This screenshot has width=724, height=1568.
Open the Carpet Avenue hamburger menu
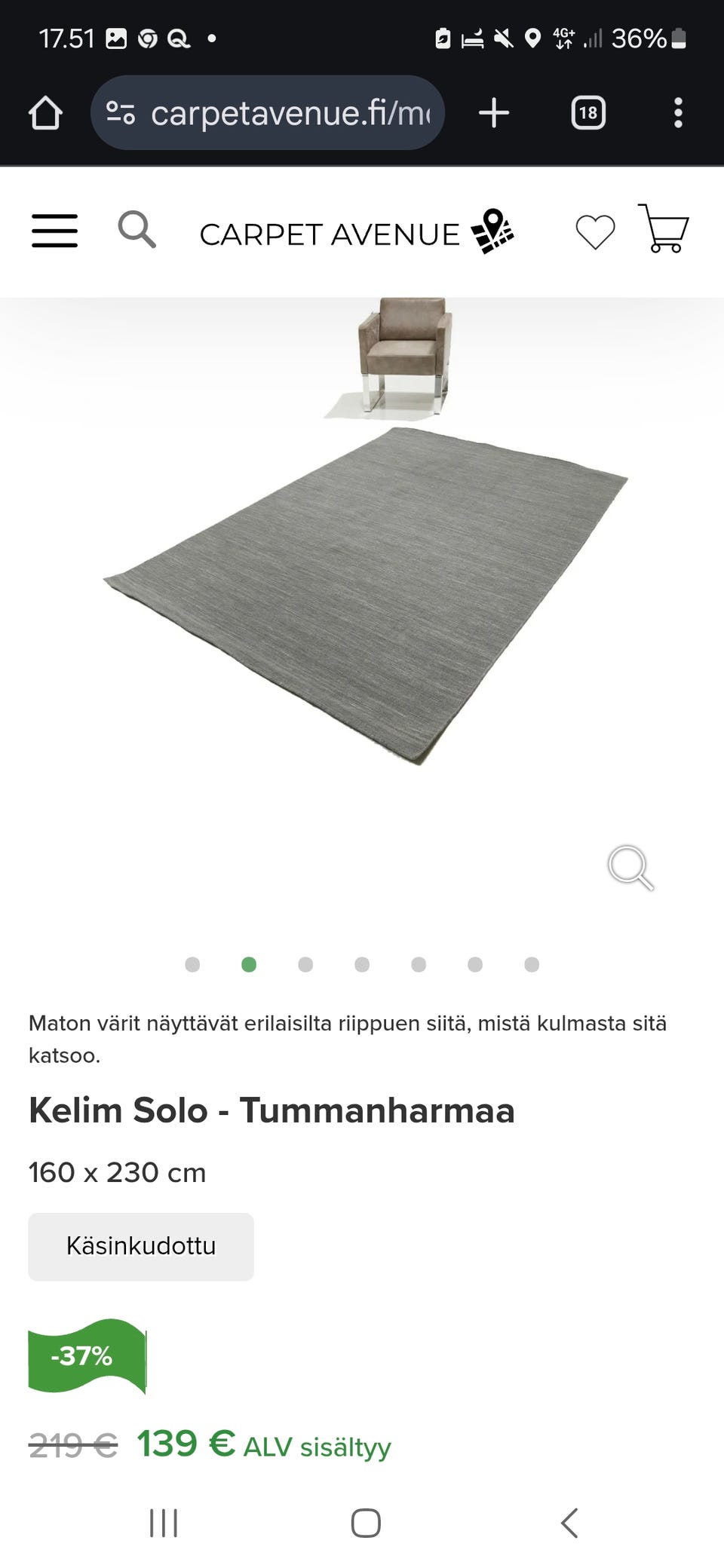click(x=54, y=232)
